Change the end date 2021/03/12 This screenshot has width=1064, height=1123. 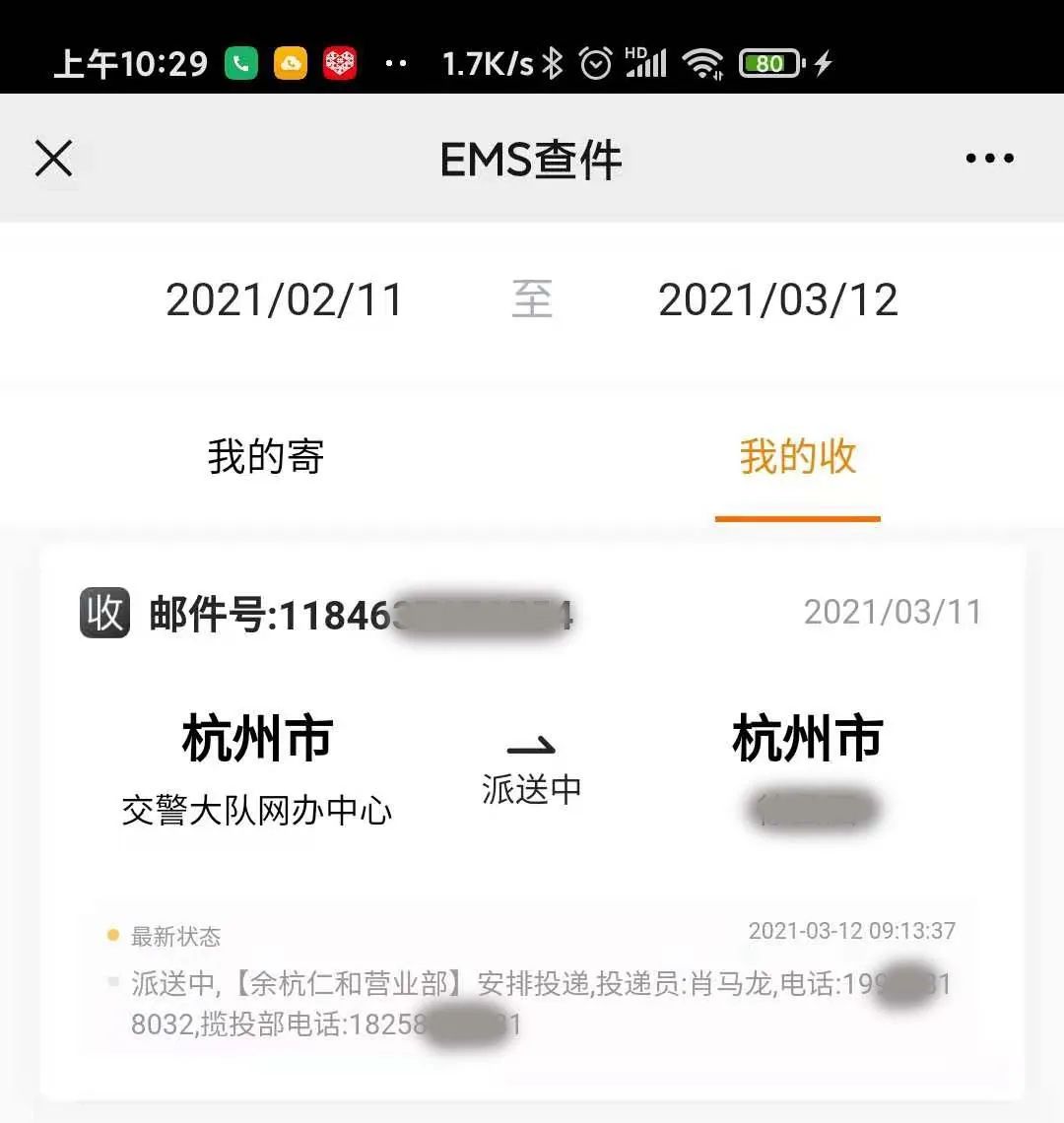coord(778,300)
